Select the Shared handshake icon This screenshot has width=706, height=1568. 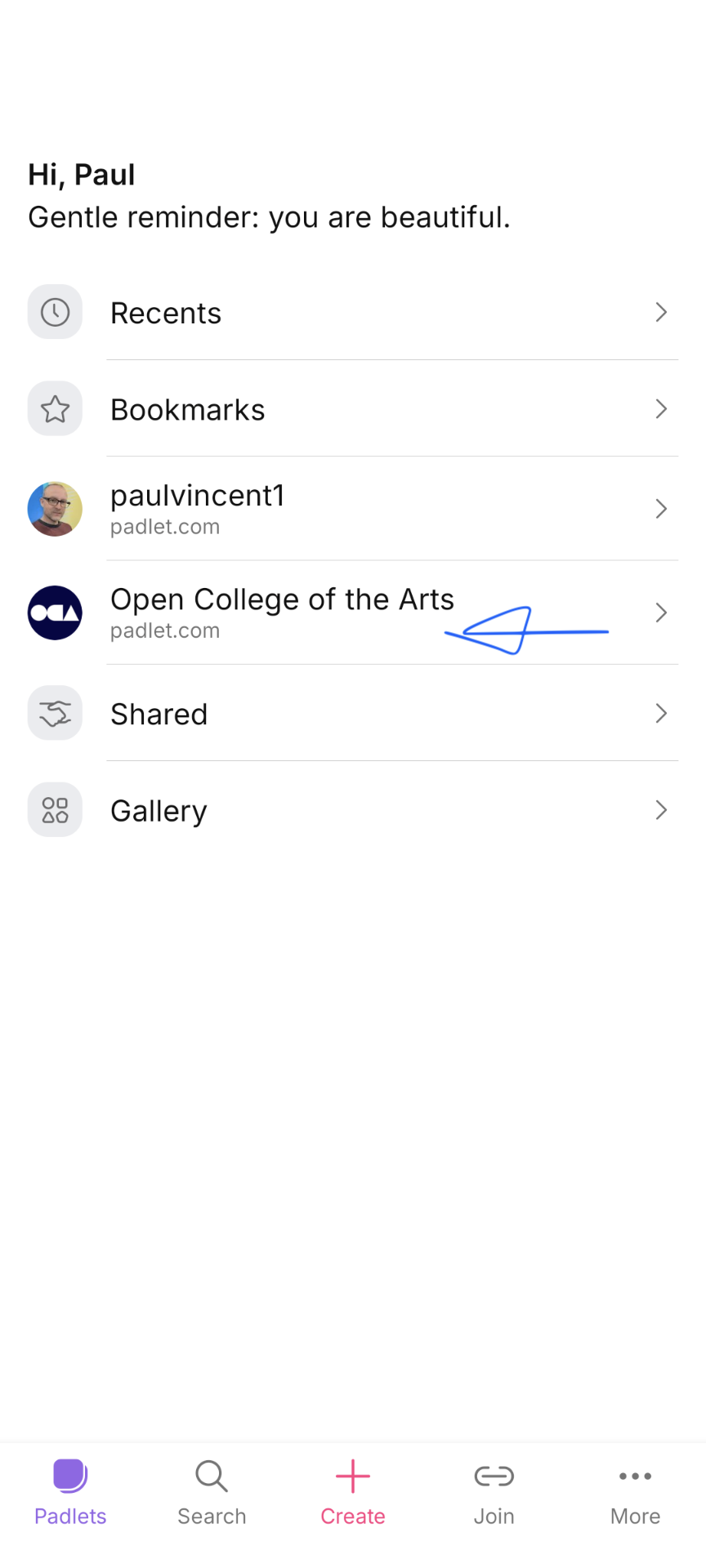coord(55,712)
